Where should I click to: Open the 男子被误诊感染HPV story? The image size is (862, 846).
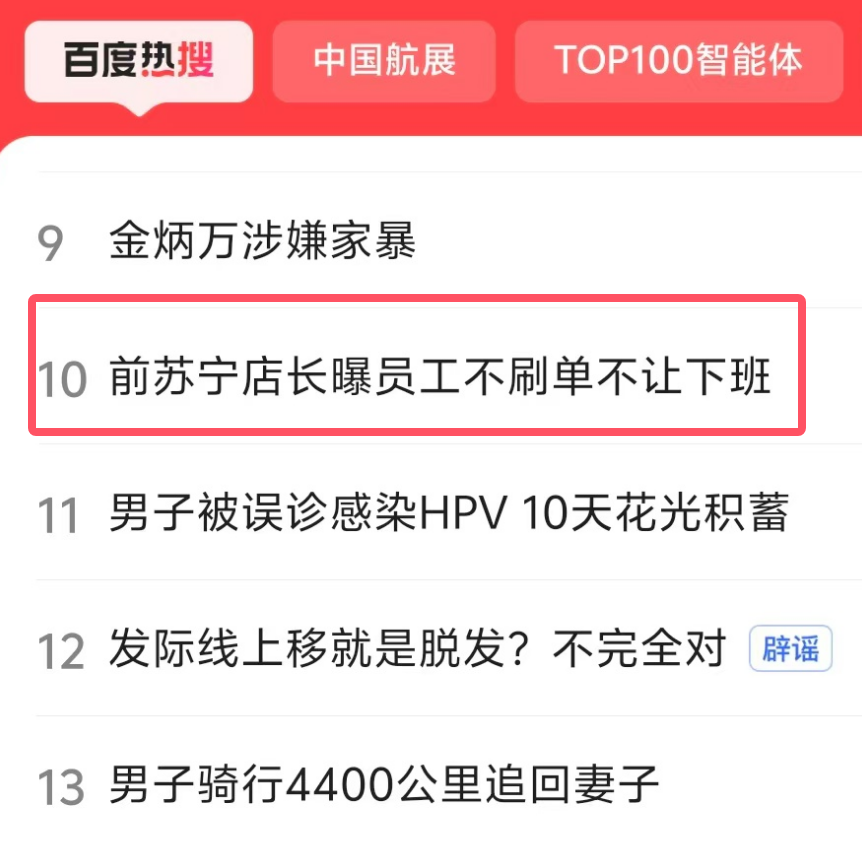pos(448,514)
